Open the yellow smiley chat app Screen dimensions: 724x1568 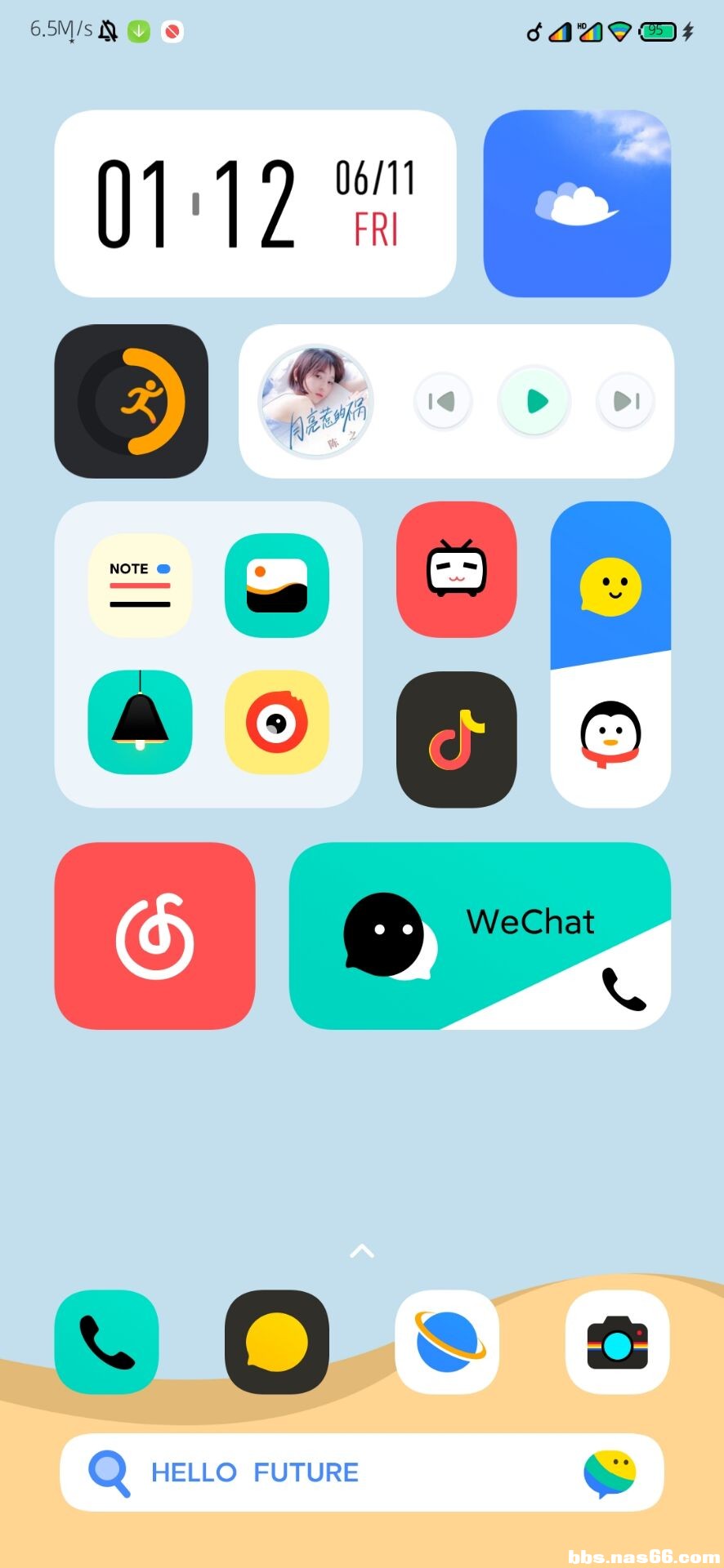[x=610, y=586]
